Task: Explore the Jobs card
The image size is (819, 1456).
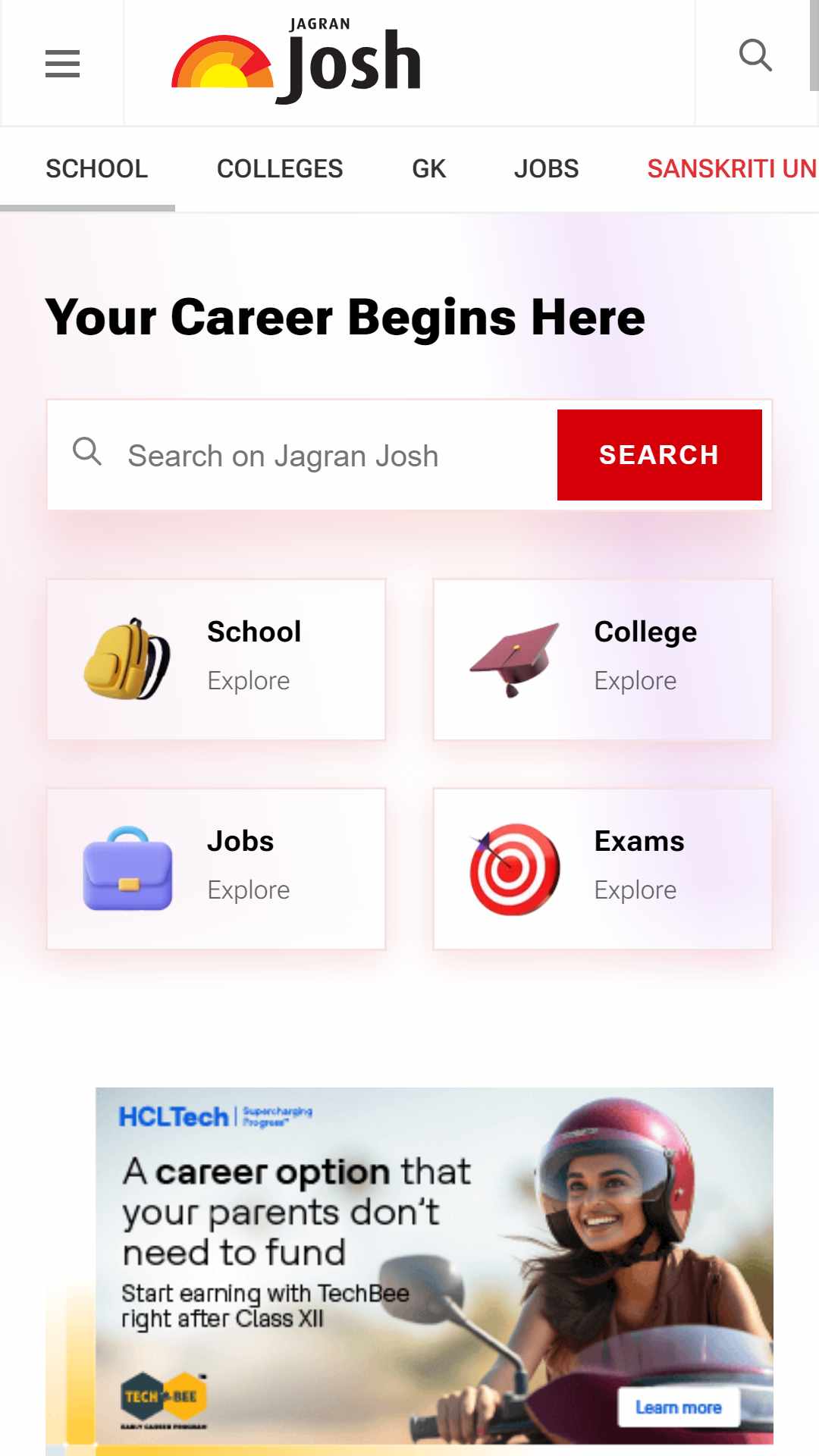Action: (216, 869)
